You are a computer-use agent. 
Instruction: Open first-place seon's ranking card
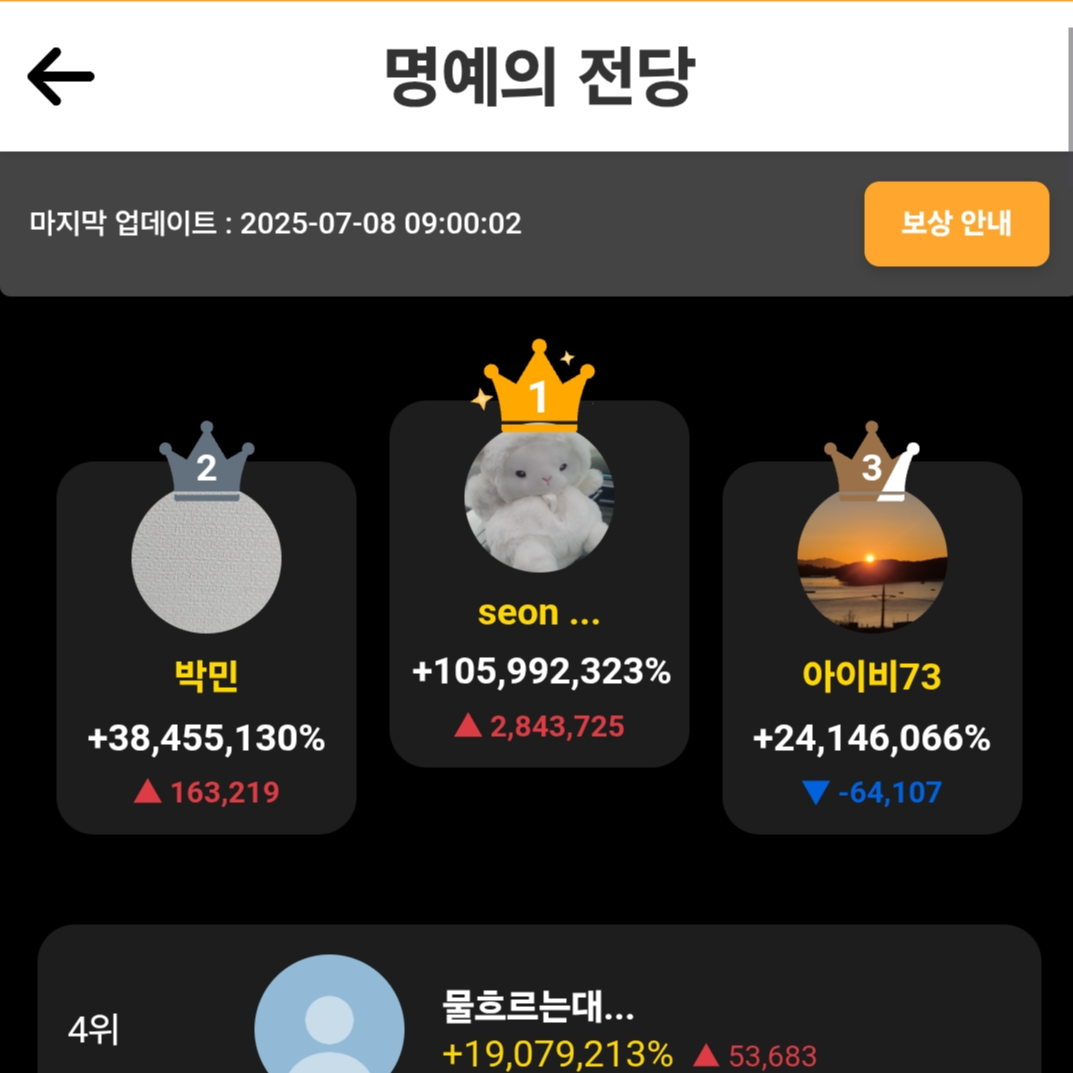[539, 583]
